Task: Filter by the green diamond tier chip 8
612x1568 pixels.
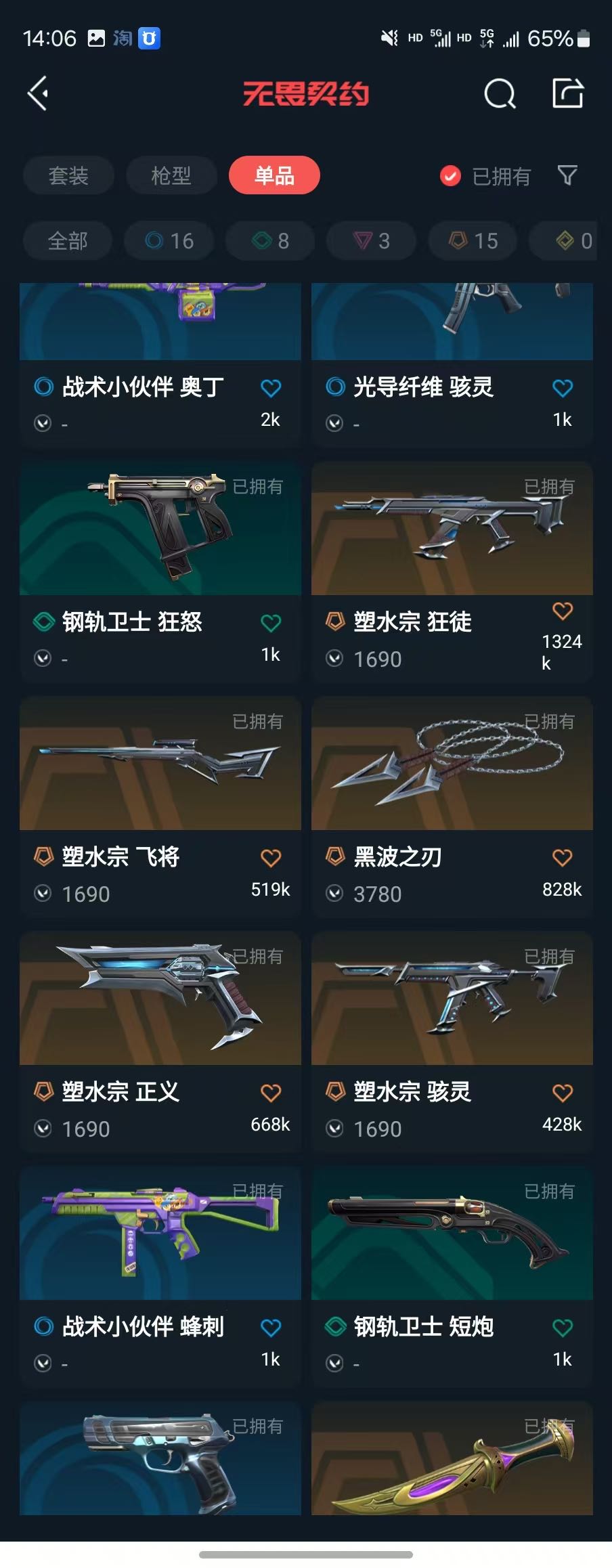Action: click(x=270, y=241)
